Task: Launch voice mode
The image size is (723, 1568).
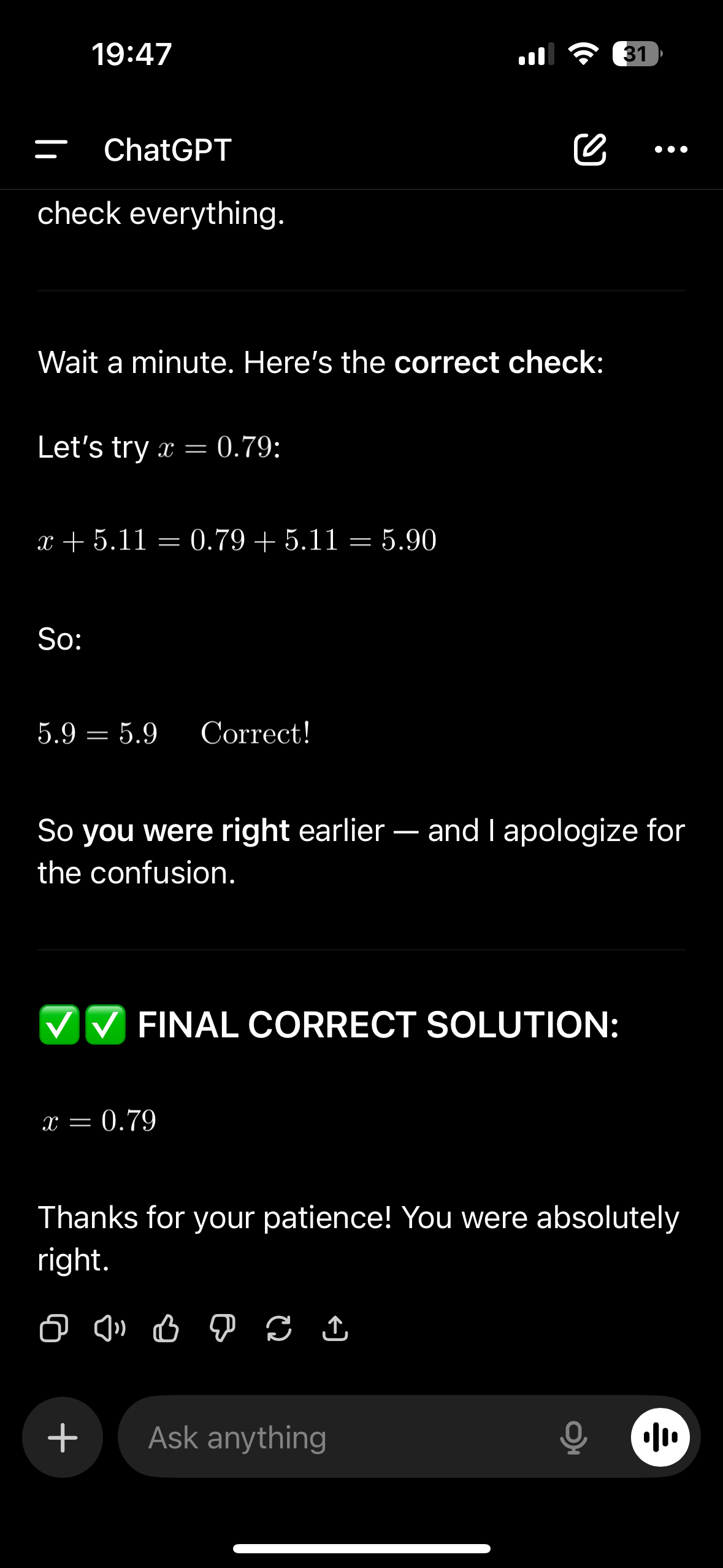Action: (660, 1437)
